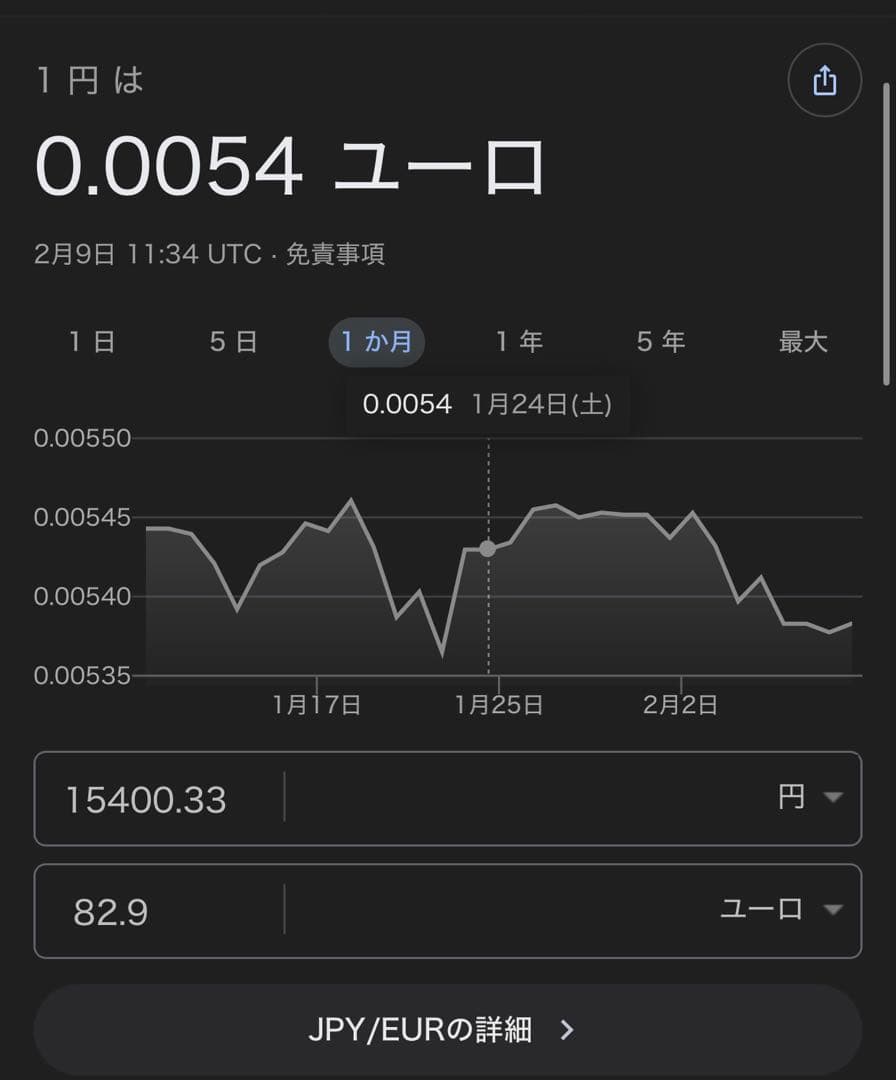Open the 免責事項 disclaimer link
Screen dimensions: 896x1080
coord(336,255)
